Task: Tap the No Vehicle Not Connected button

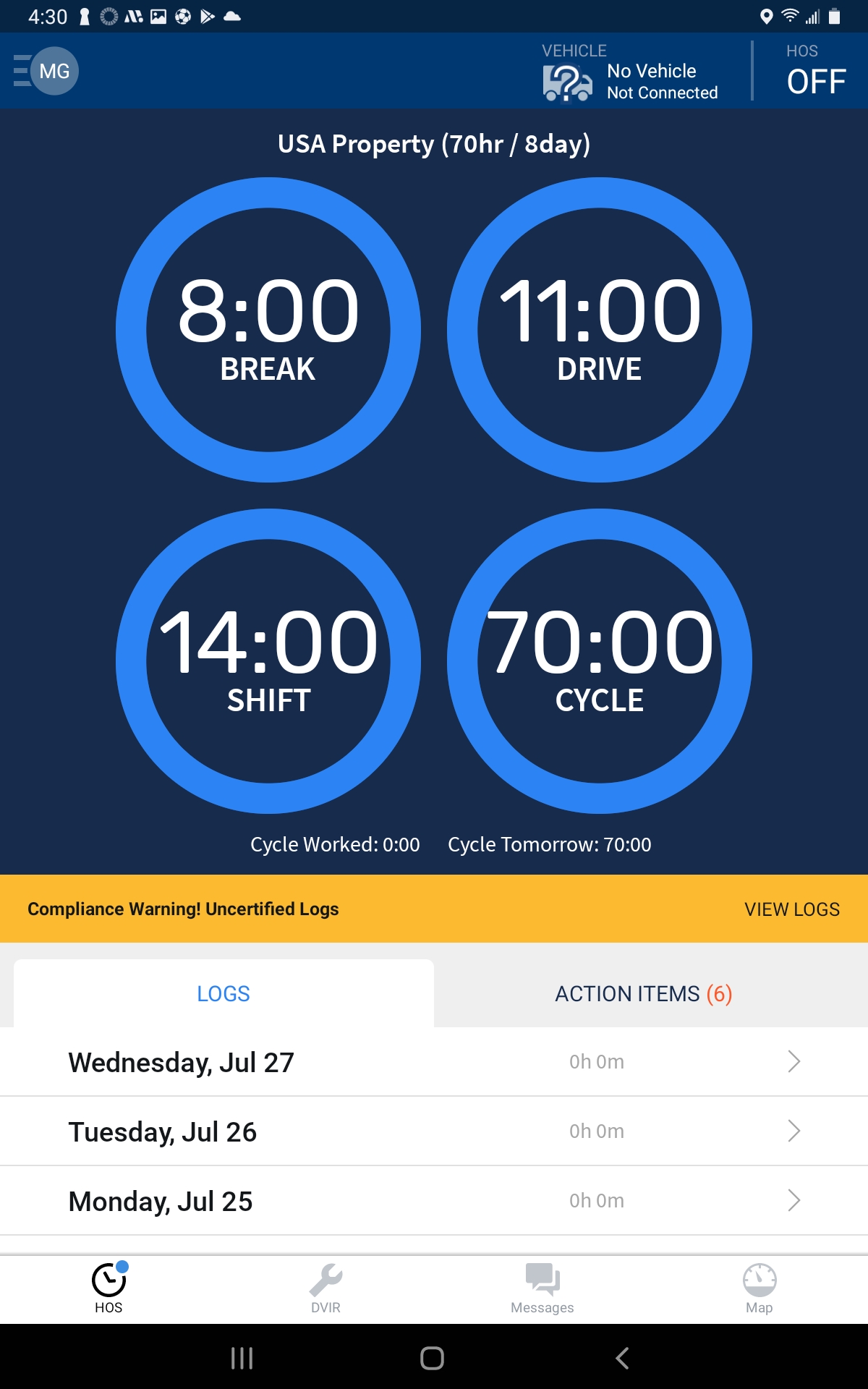Action: point(662,80)
